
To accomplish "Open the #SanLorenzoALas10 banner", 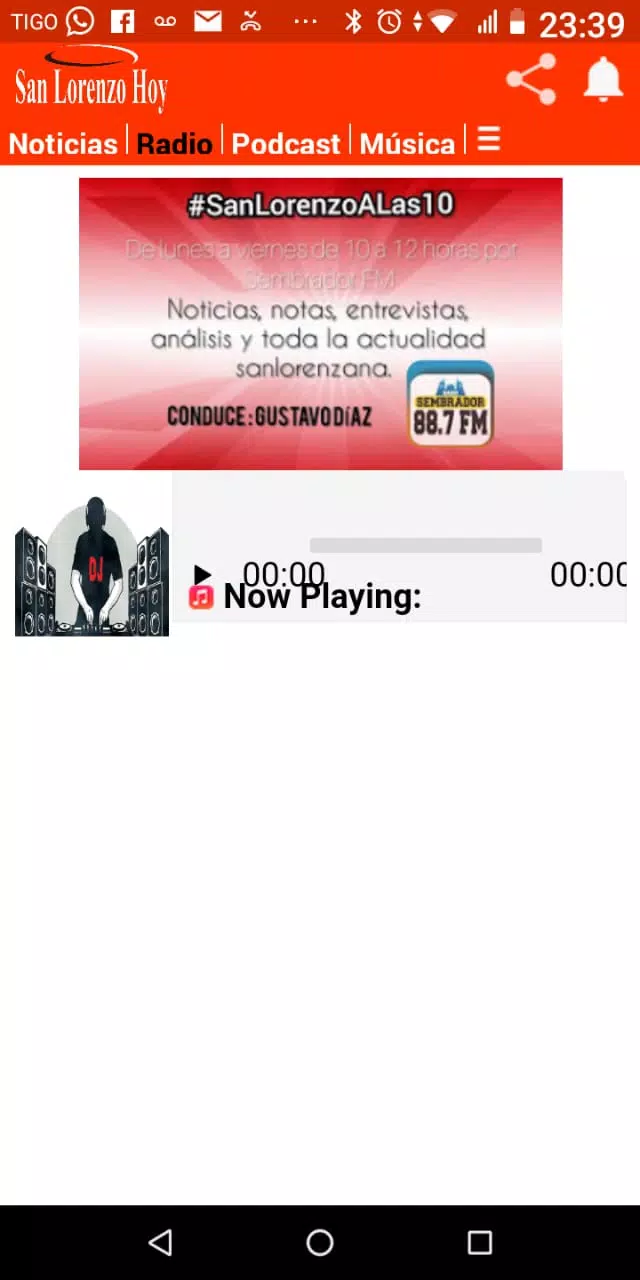I will click(x=320, y=324).
